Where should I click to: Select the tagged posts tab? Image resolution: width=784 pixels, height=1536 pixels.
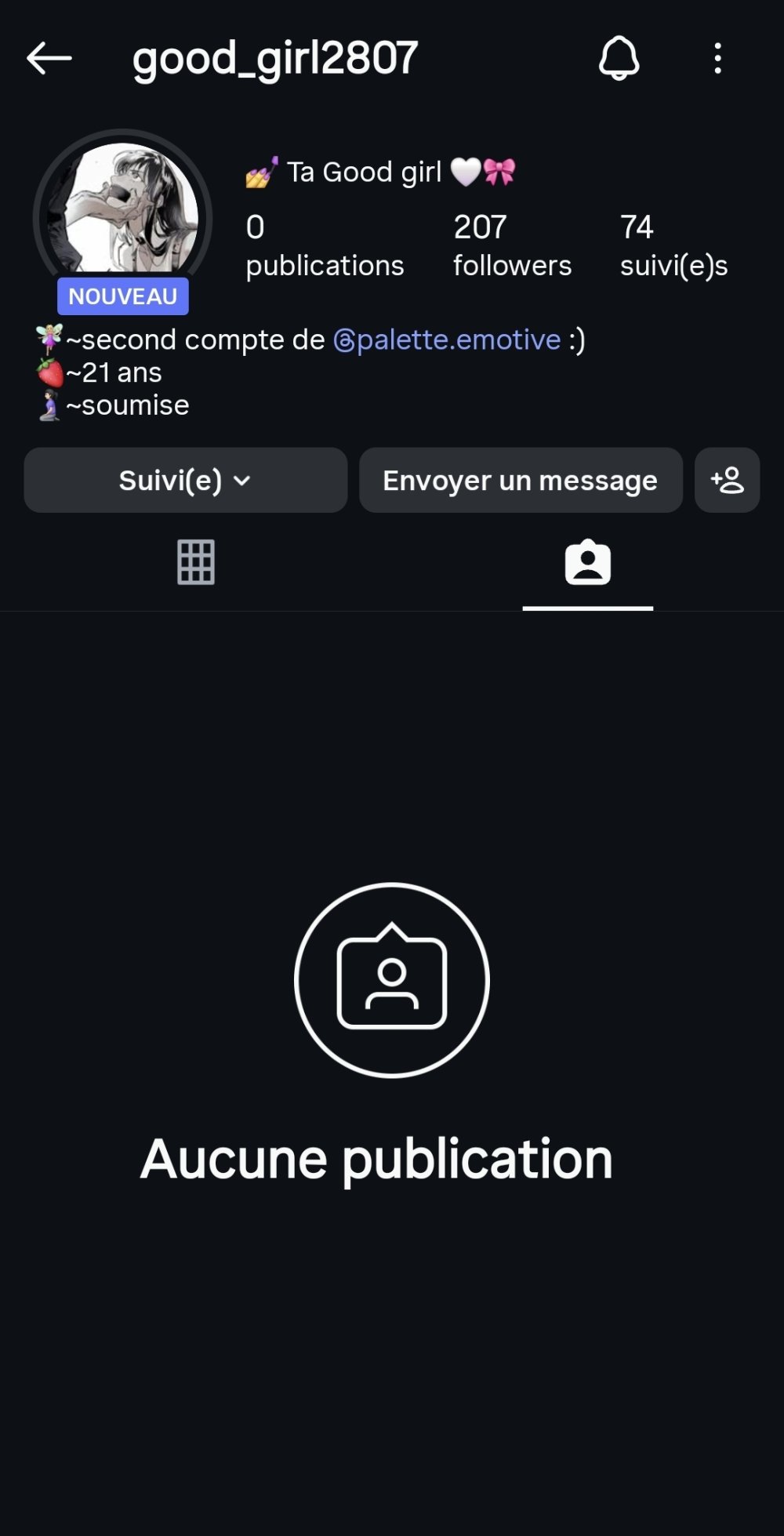click(588, 562)
